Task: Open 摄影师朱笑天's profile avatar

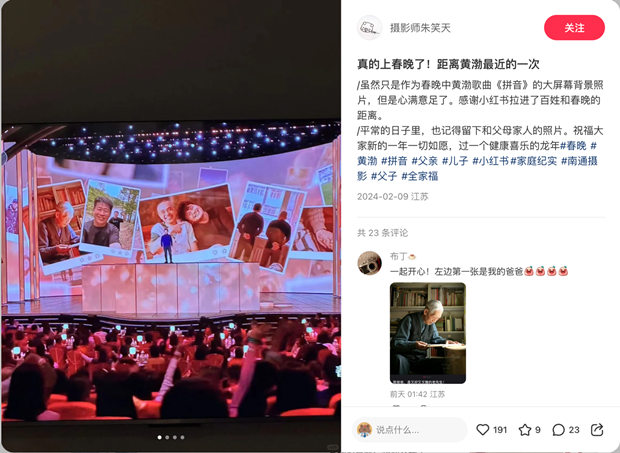Action: (x=370, y=28)
